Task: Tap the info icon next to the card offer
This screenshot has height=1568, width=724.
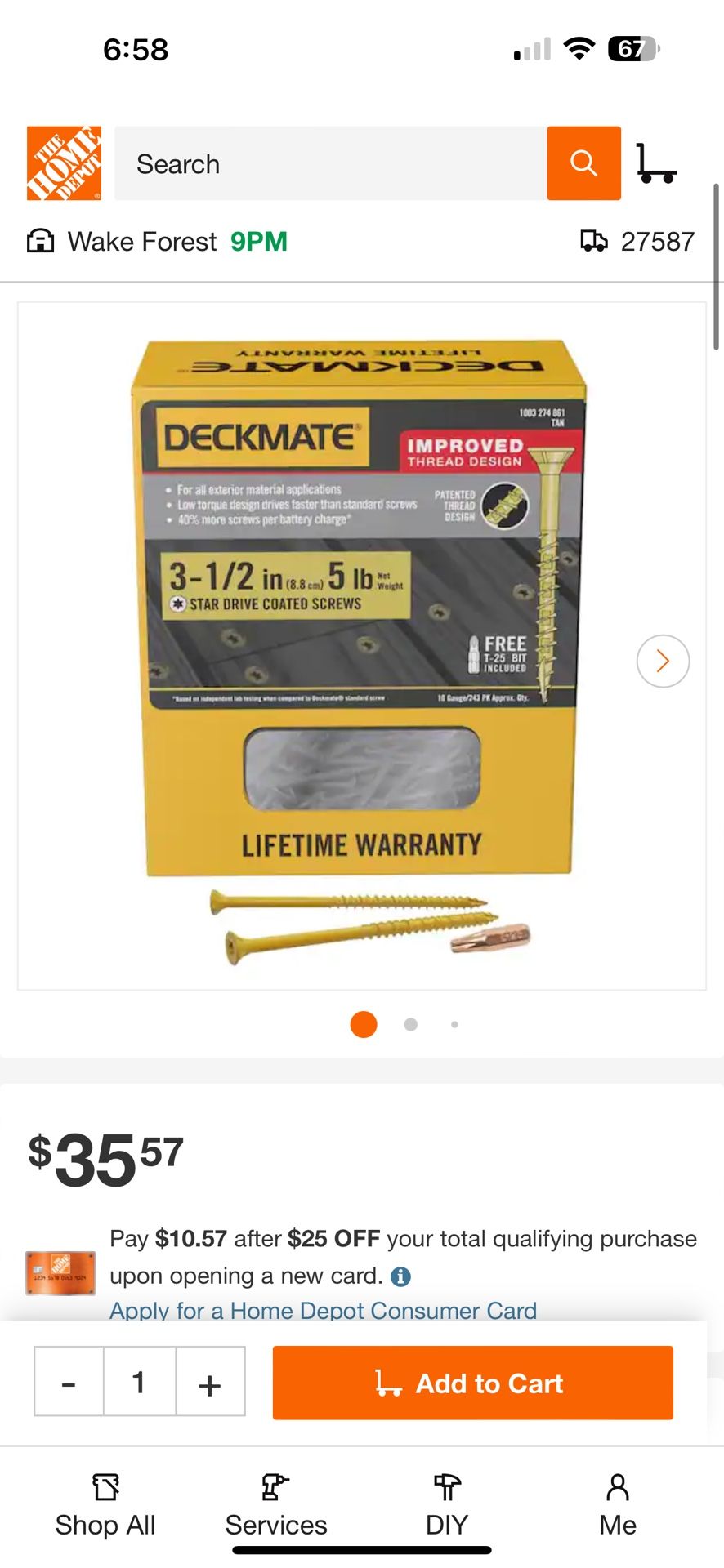Action: tap(404, 1276)
